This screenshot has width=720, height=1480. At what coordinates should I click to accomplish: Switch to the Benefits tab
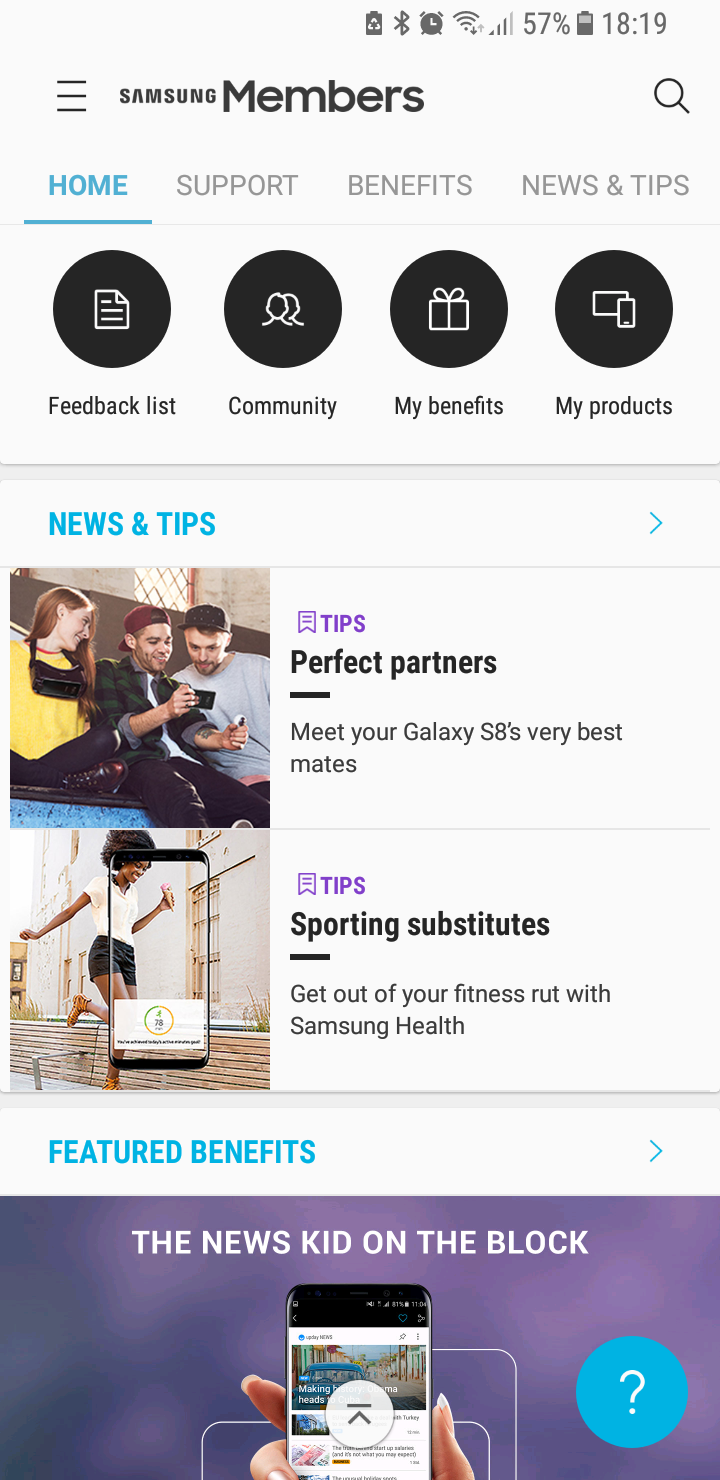pos(410,185)
